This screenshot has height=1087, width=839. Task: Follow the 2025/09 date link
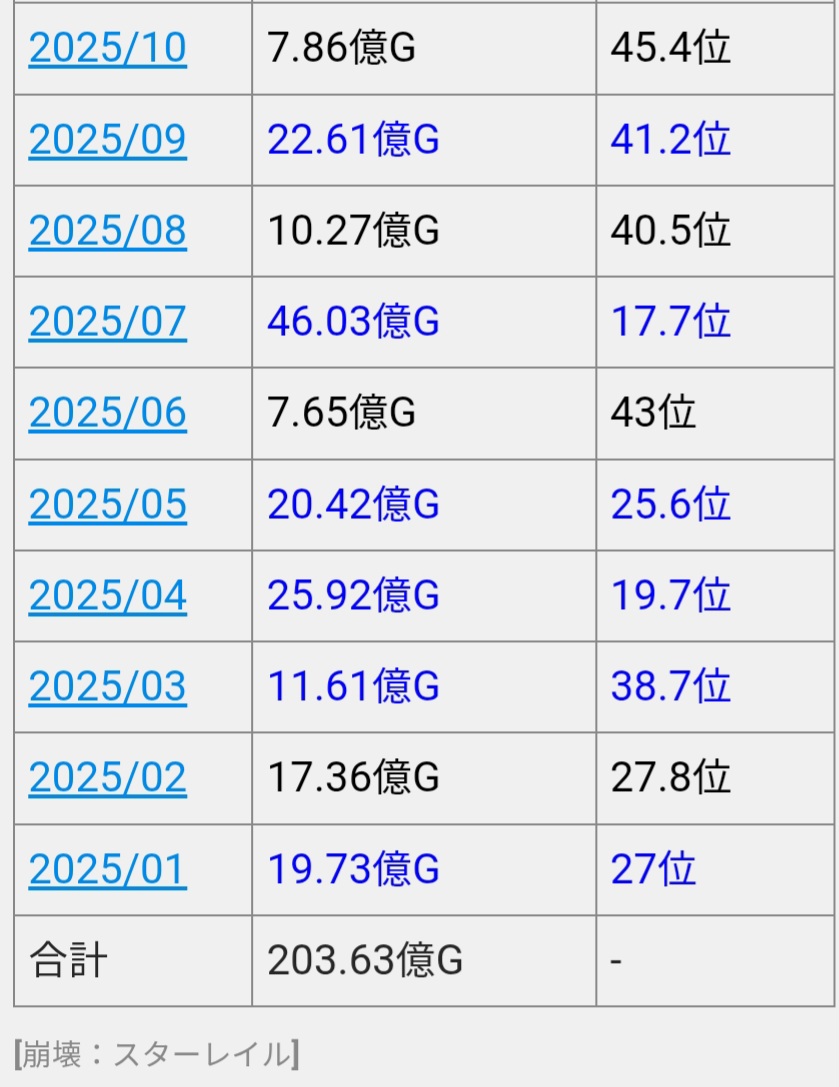point(107,140)
